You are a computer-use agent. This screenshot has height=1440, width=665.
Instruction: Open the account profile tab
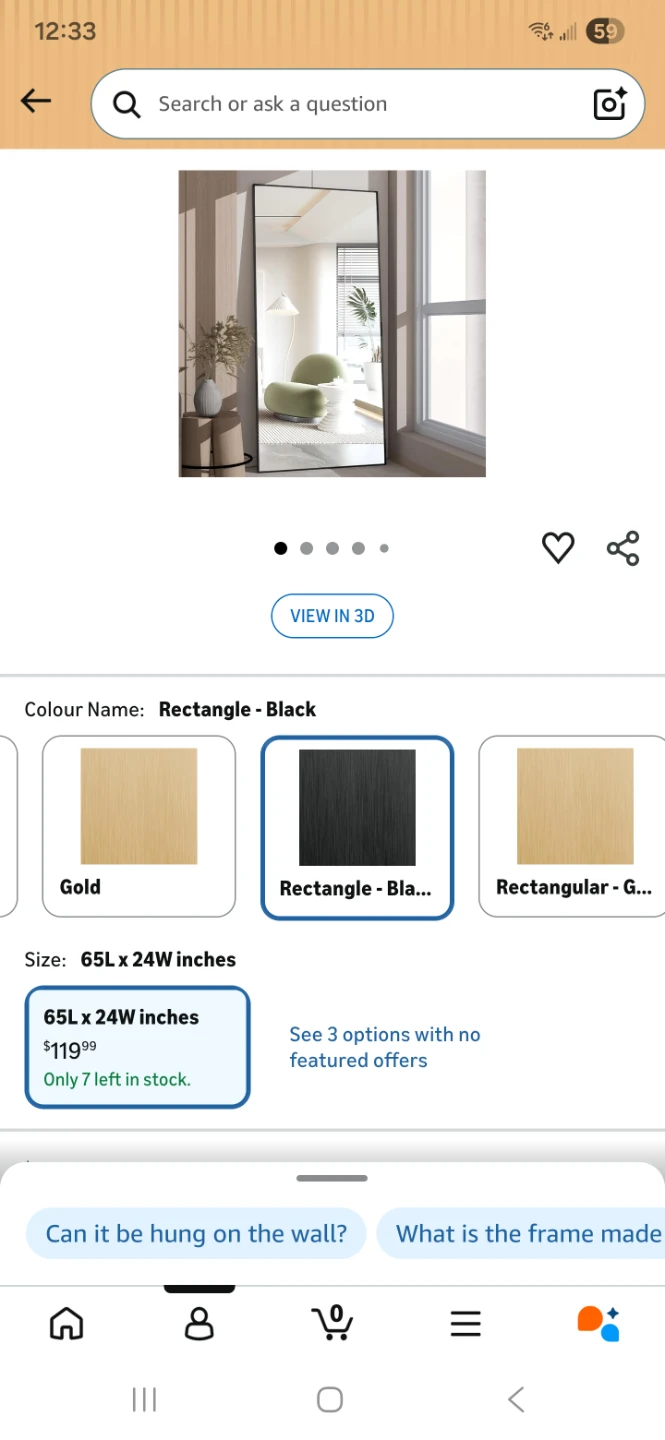click(x=200, y=1323)
